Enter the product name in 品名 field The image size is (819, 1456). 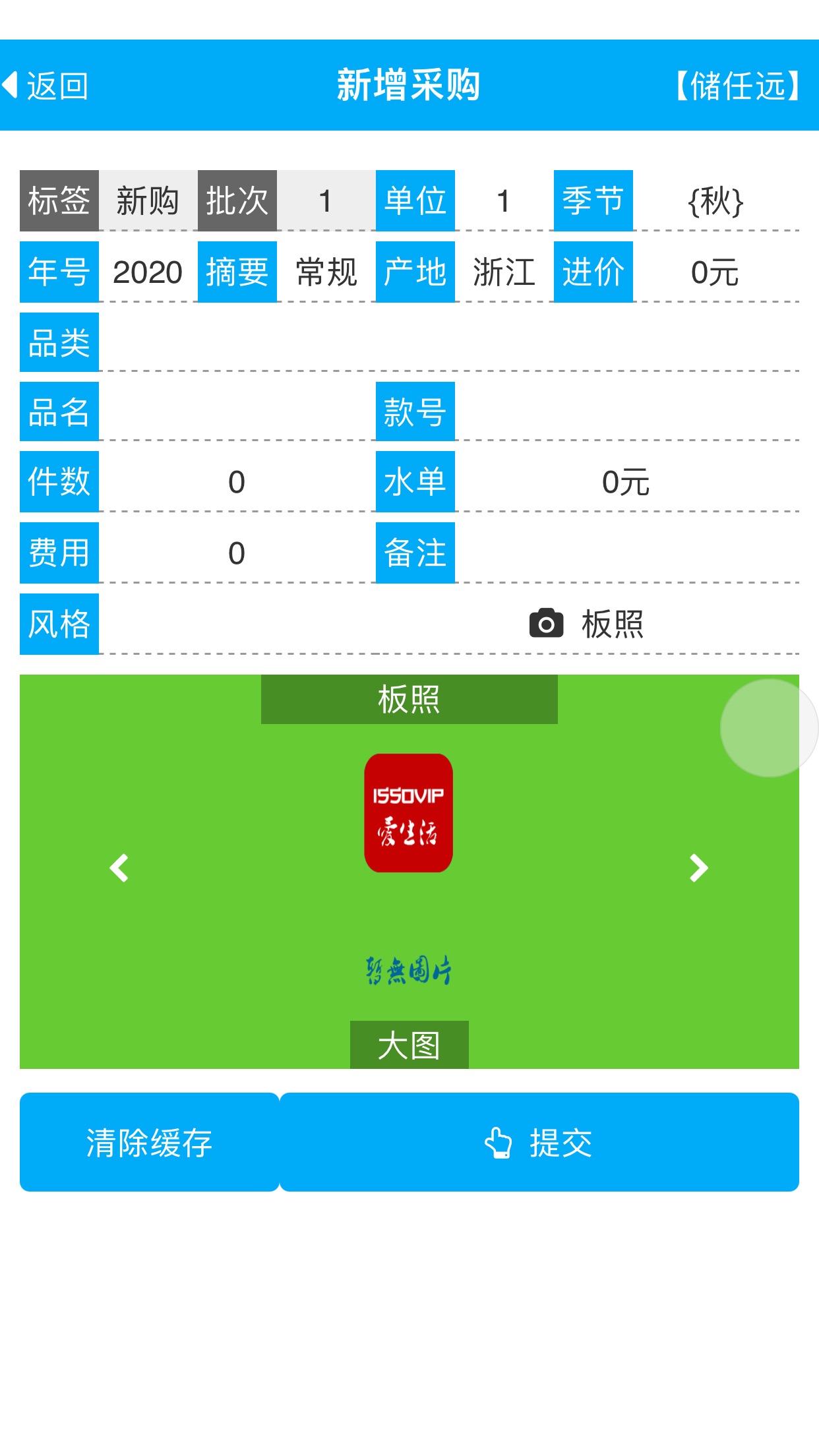[237, 411]
